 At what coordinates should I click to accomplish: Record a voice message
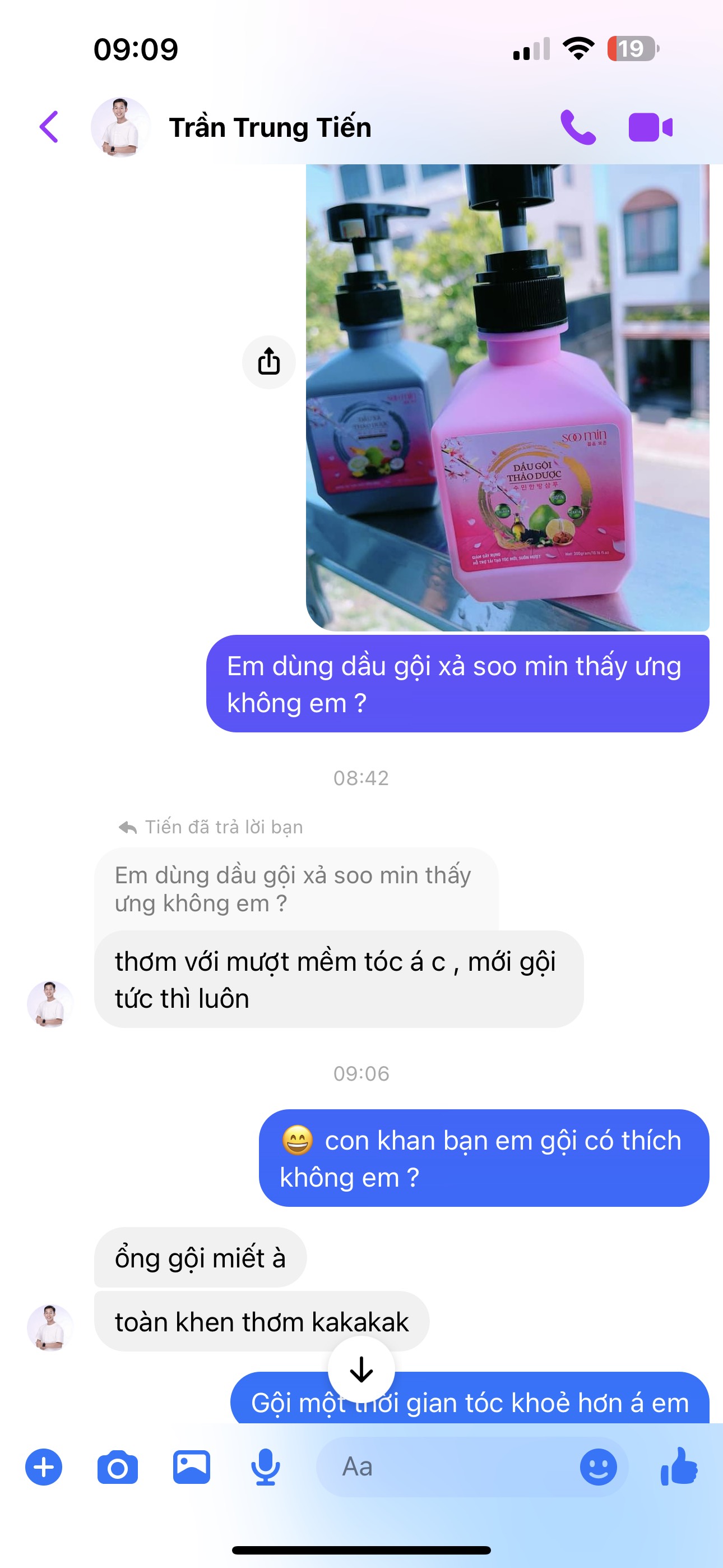point(265,1468)
